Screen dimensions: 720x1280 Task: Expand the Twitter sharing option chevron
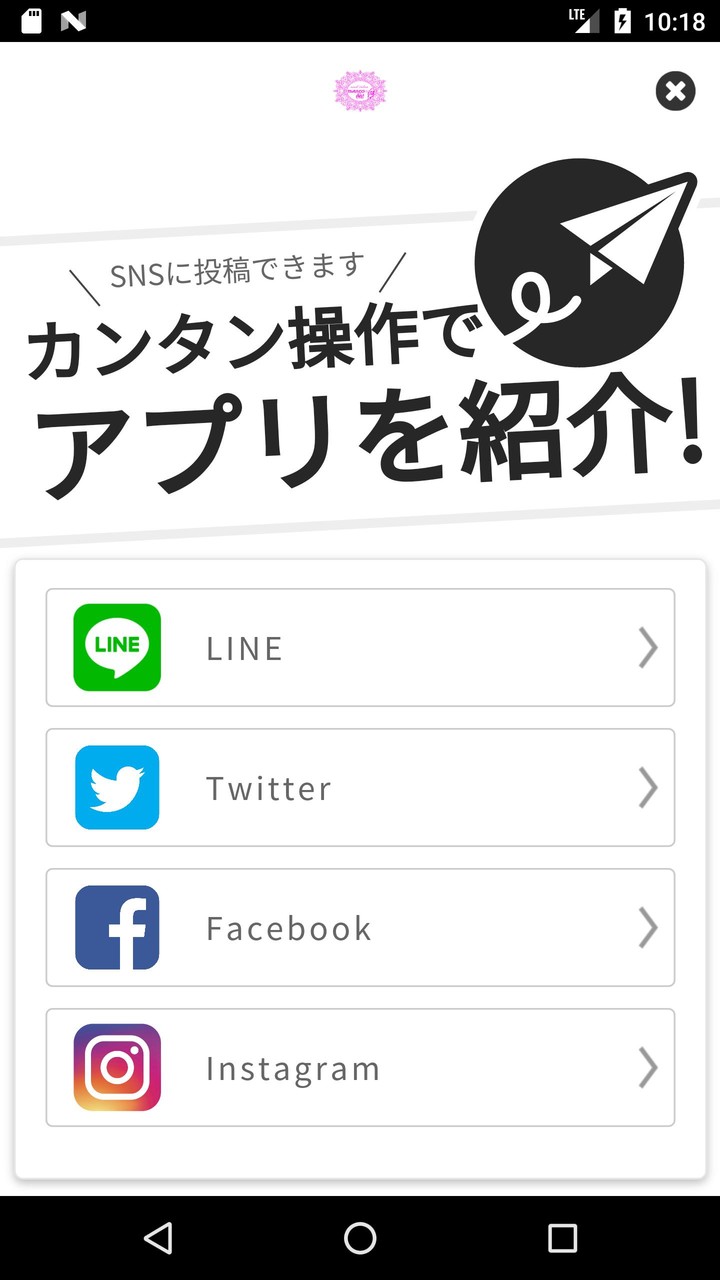[647, 787]
